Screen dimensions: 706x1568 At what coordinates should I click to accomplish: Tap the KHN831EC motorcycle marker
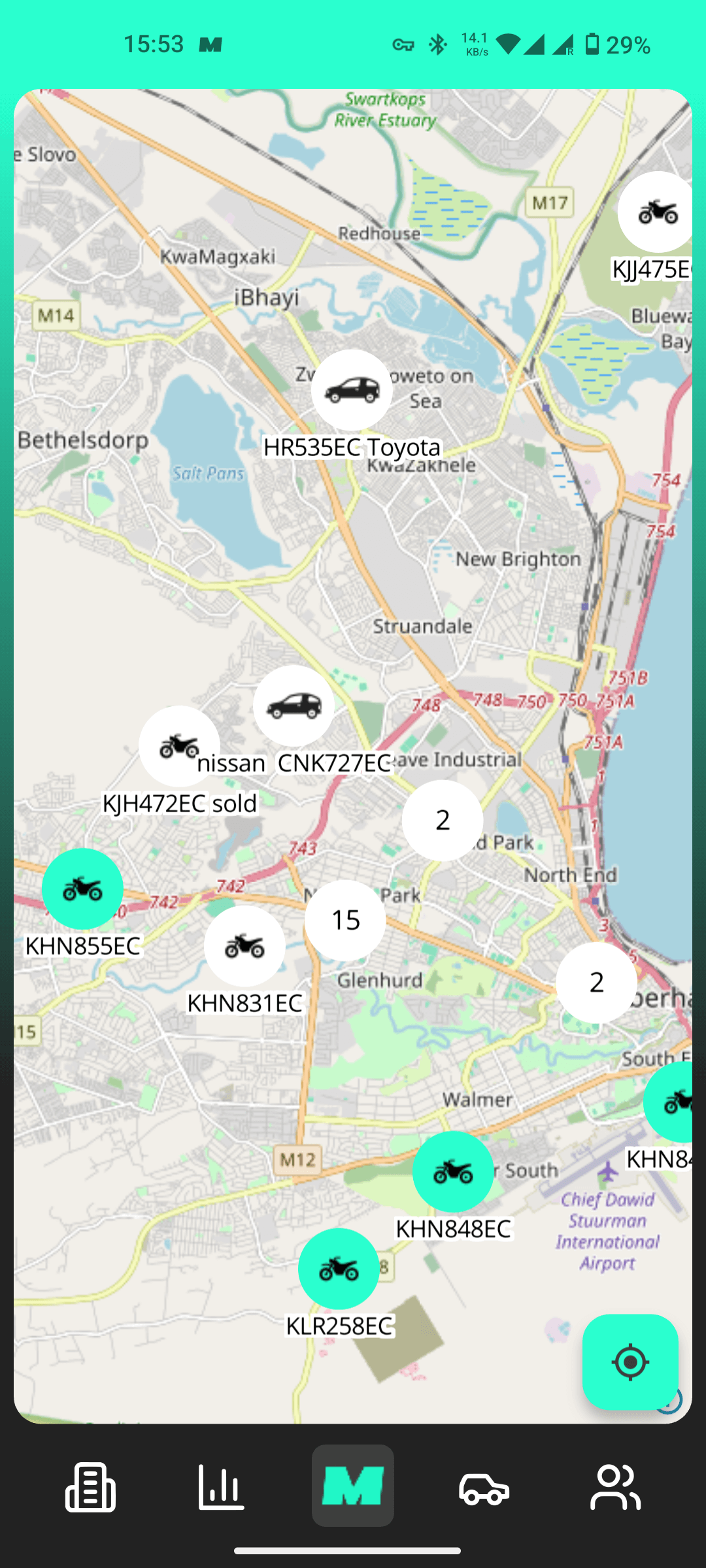point(244,945)
